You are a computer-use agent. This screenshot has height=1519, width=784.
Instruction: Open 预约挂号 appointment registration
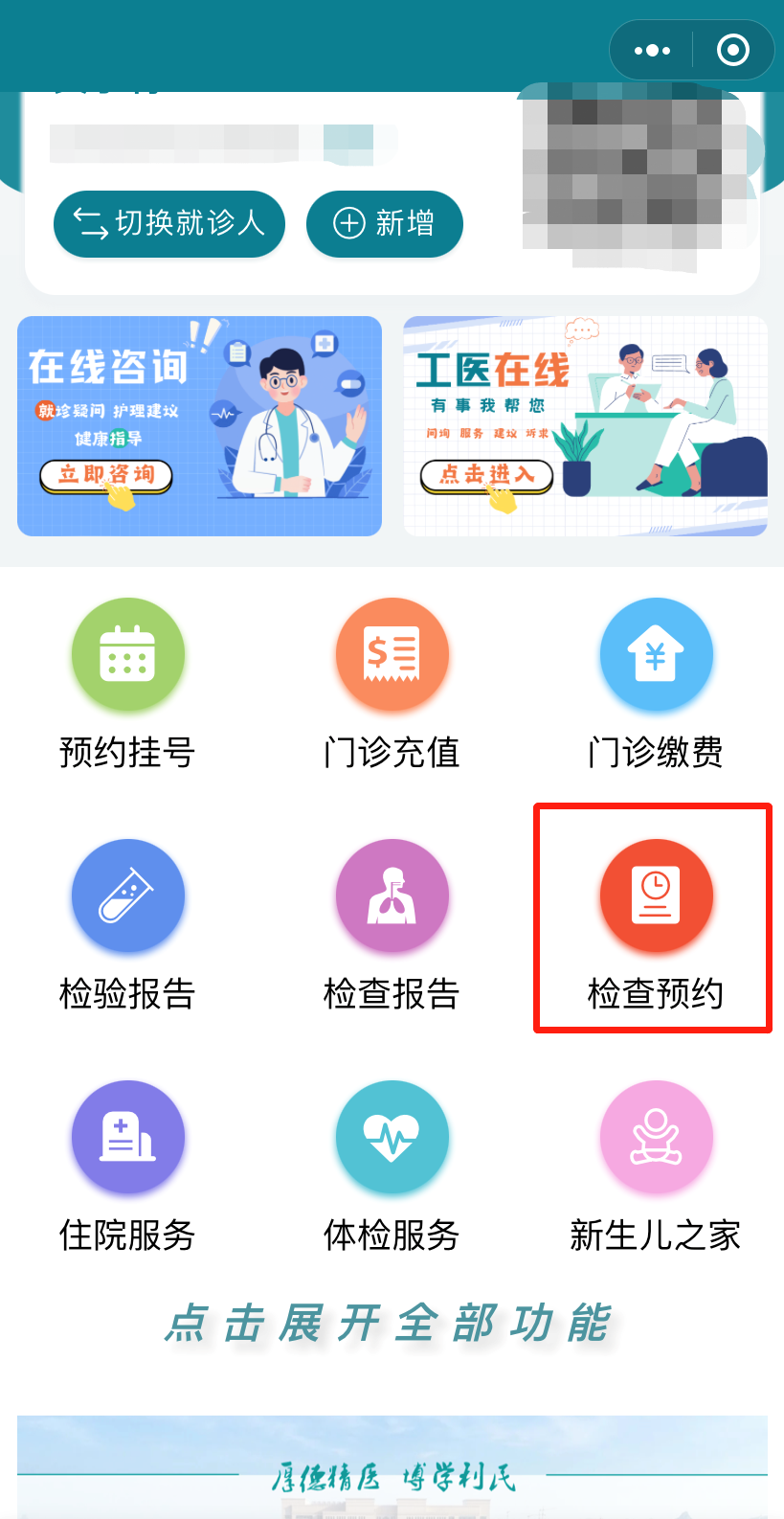tap(127, 684)
